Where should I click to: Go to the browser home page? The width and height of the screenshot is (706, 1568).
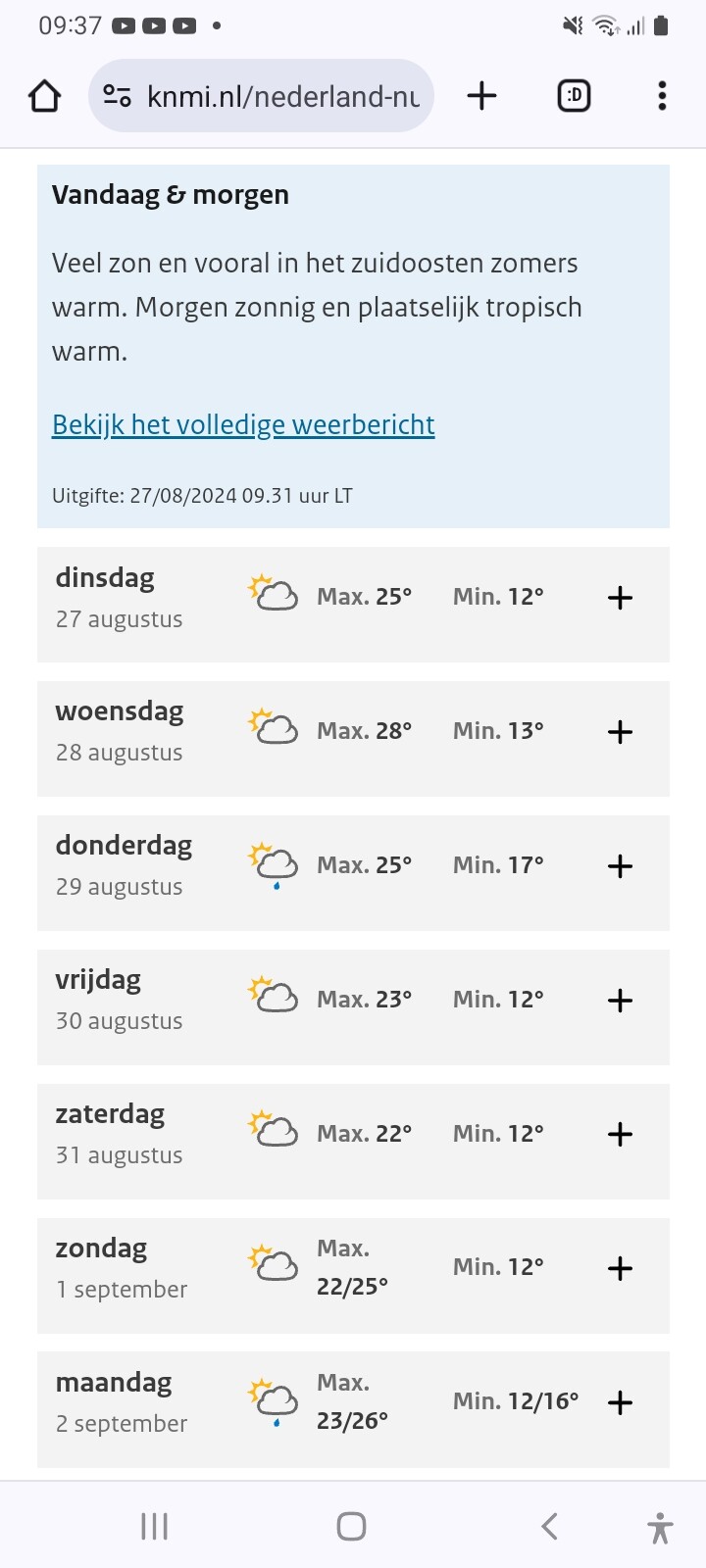[x=45, y=96]
